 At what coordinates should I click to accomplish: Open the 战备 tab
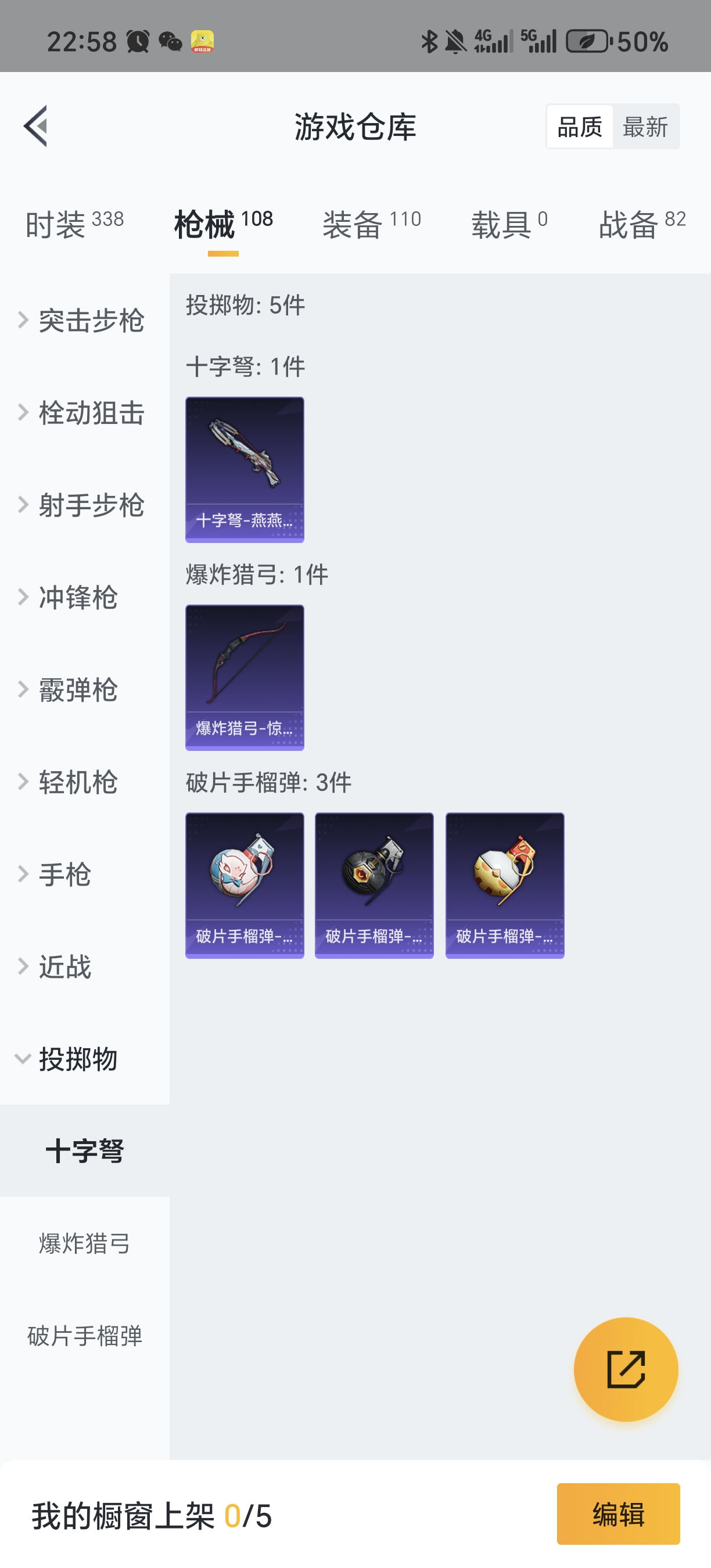coord(642,224)
